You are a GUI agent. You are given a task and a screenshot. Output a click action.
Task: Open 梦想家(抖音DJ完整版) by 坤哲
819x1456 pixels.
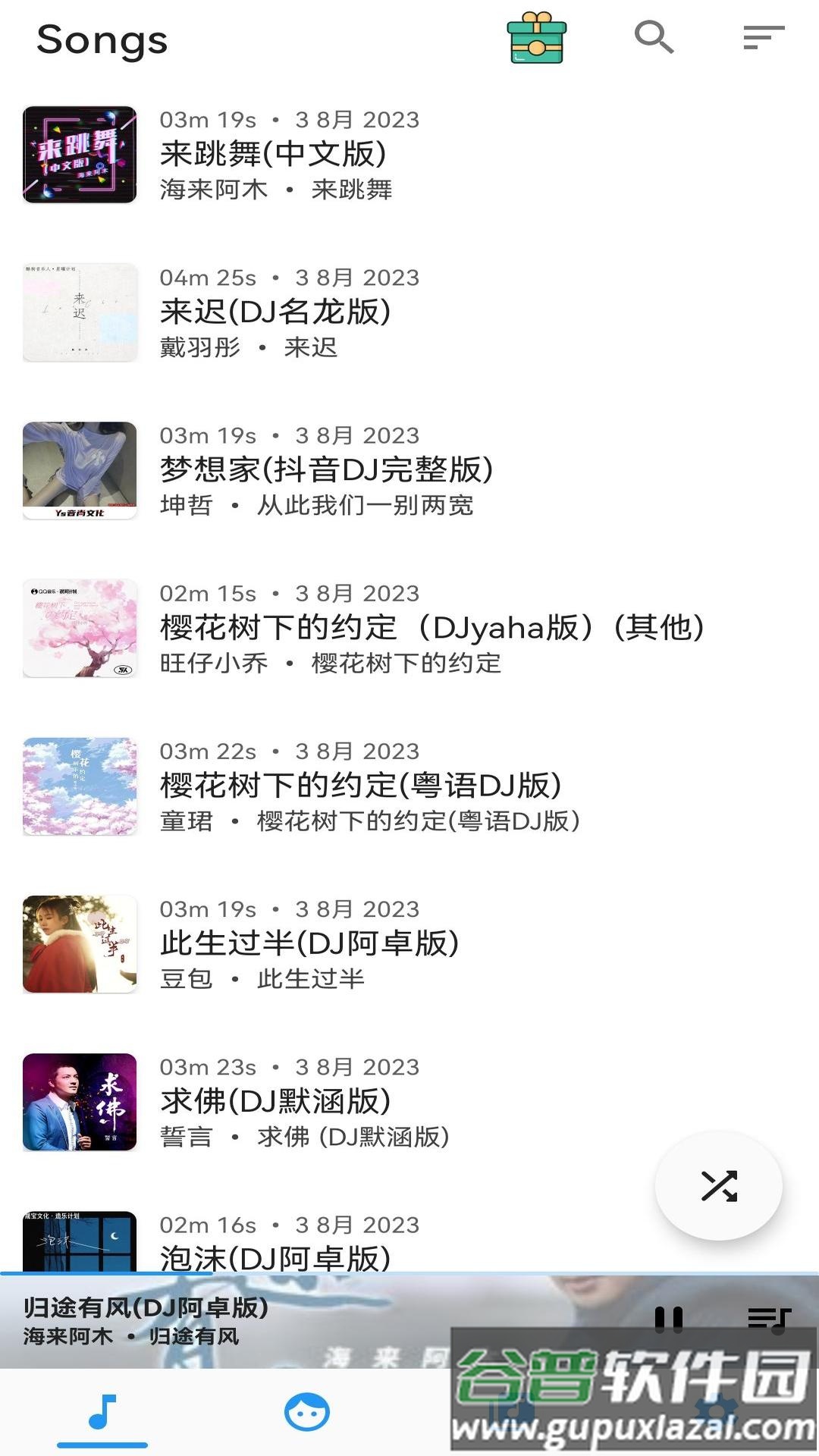pos(326,469)
